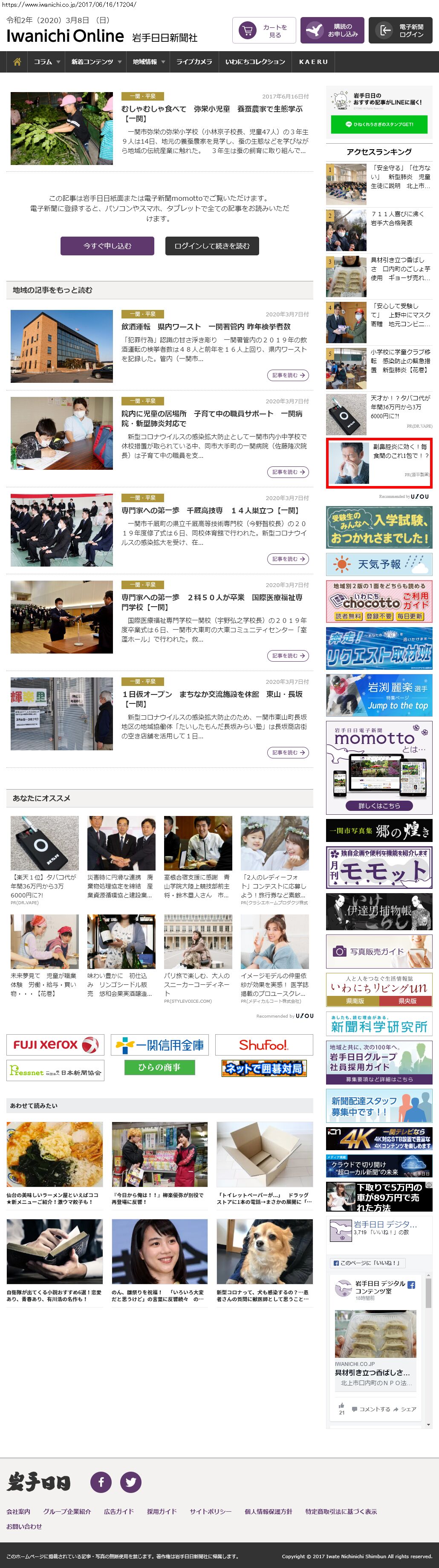Image resolution: width=439 pixels, height=1568 pixels.
Task: Open 電子新聞ログイン login button
Action: coord(400,31)
